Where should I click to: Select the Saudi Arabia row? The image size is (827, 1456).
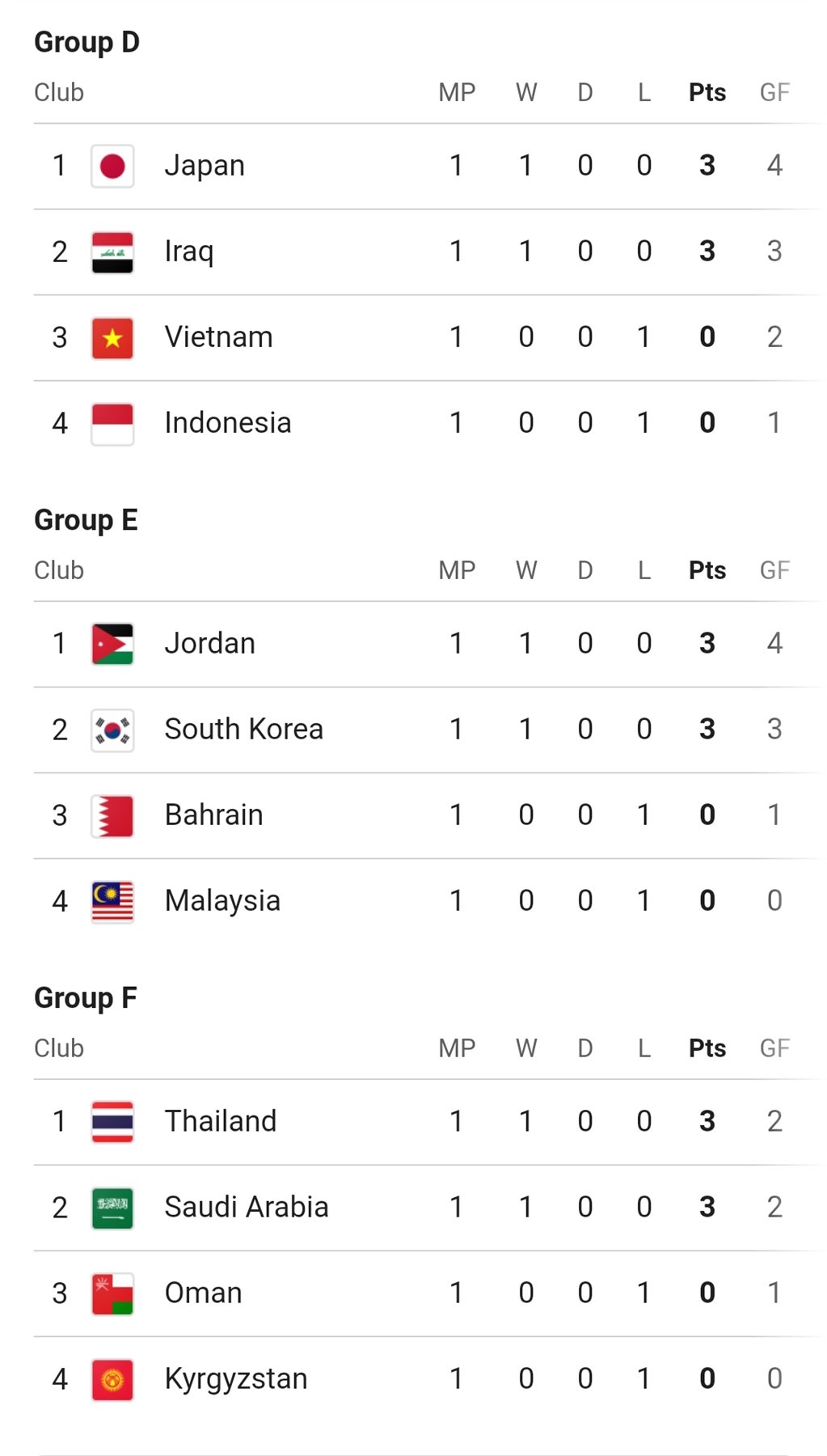(x=246, y=1208)
